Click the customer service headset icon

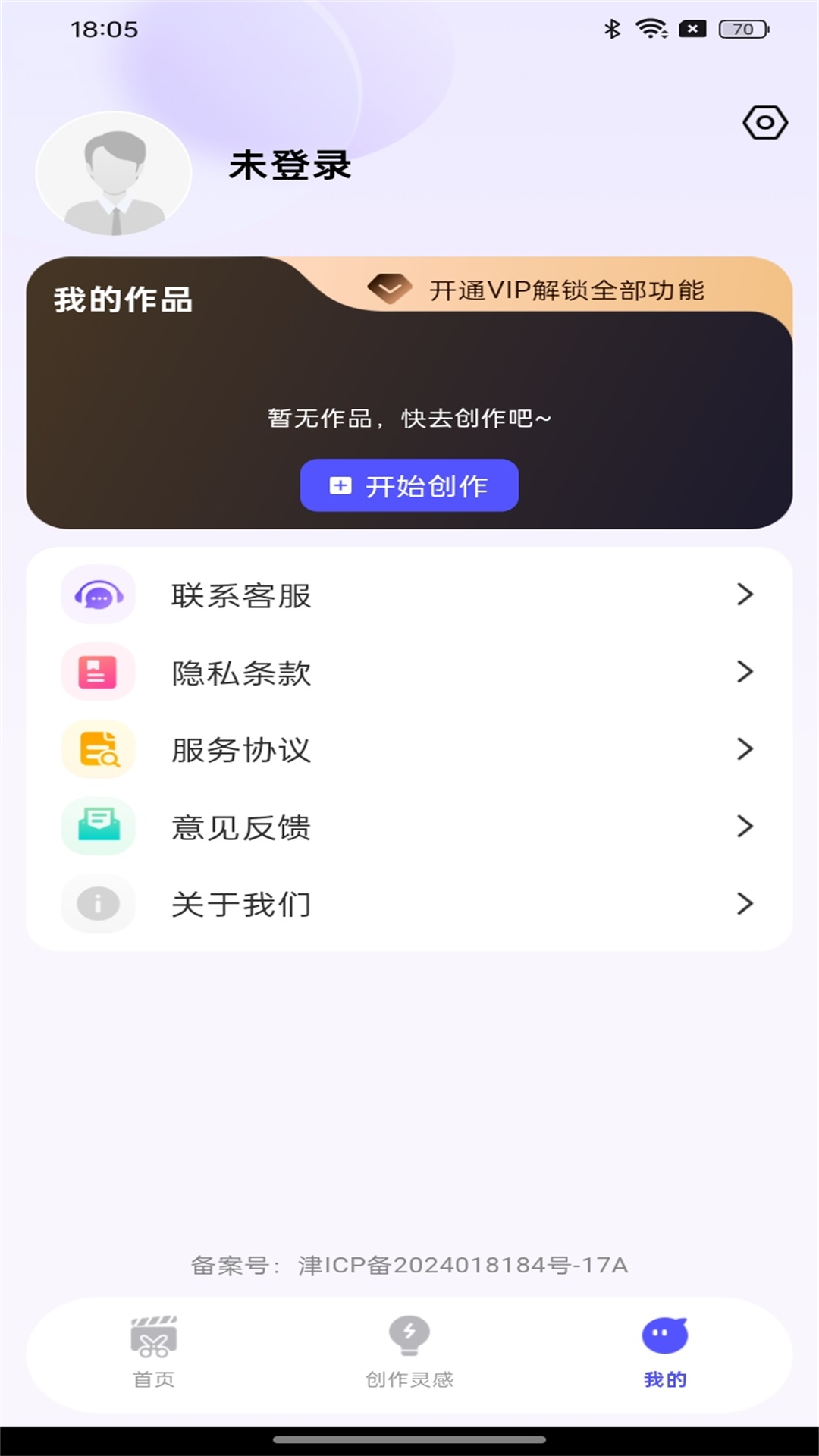pos(97,596)
